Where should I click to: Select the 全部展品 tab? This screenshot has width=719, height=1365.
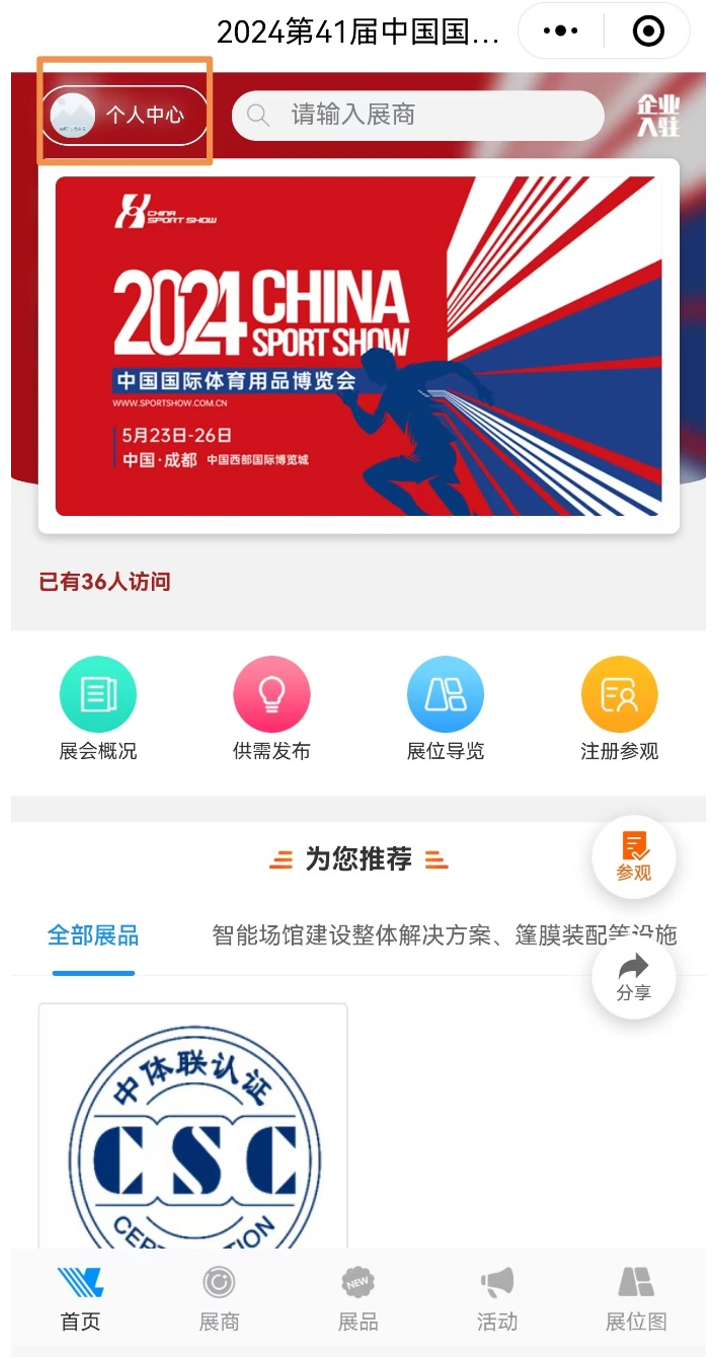pos(93,936)
